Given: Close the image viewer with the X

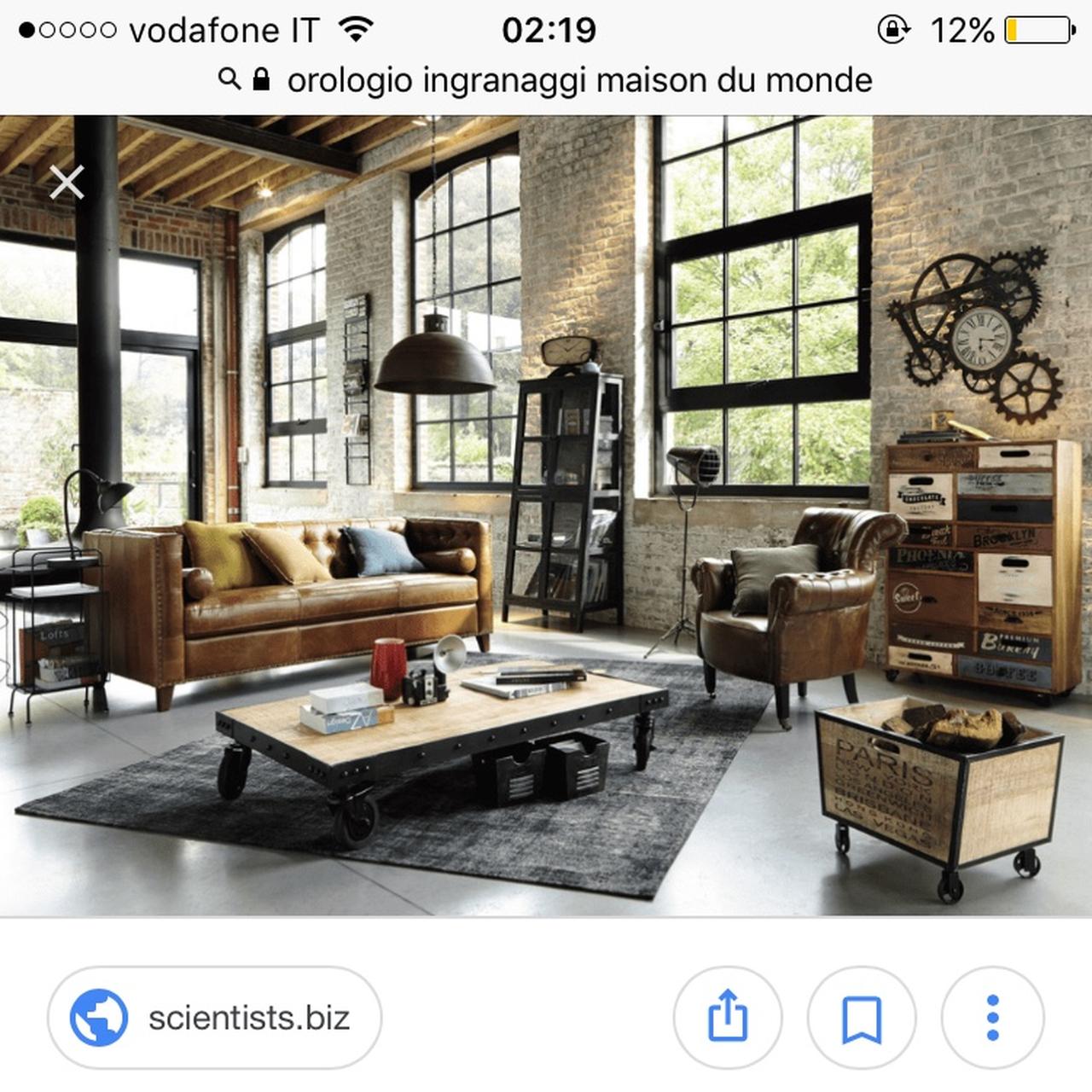Looking at the screenshot, I should (x=67, y=183).
